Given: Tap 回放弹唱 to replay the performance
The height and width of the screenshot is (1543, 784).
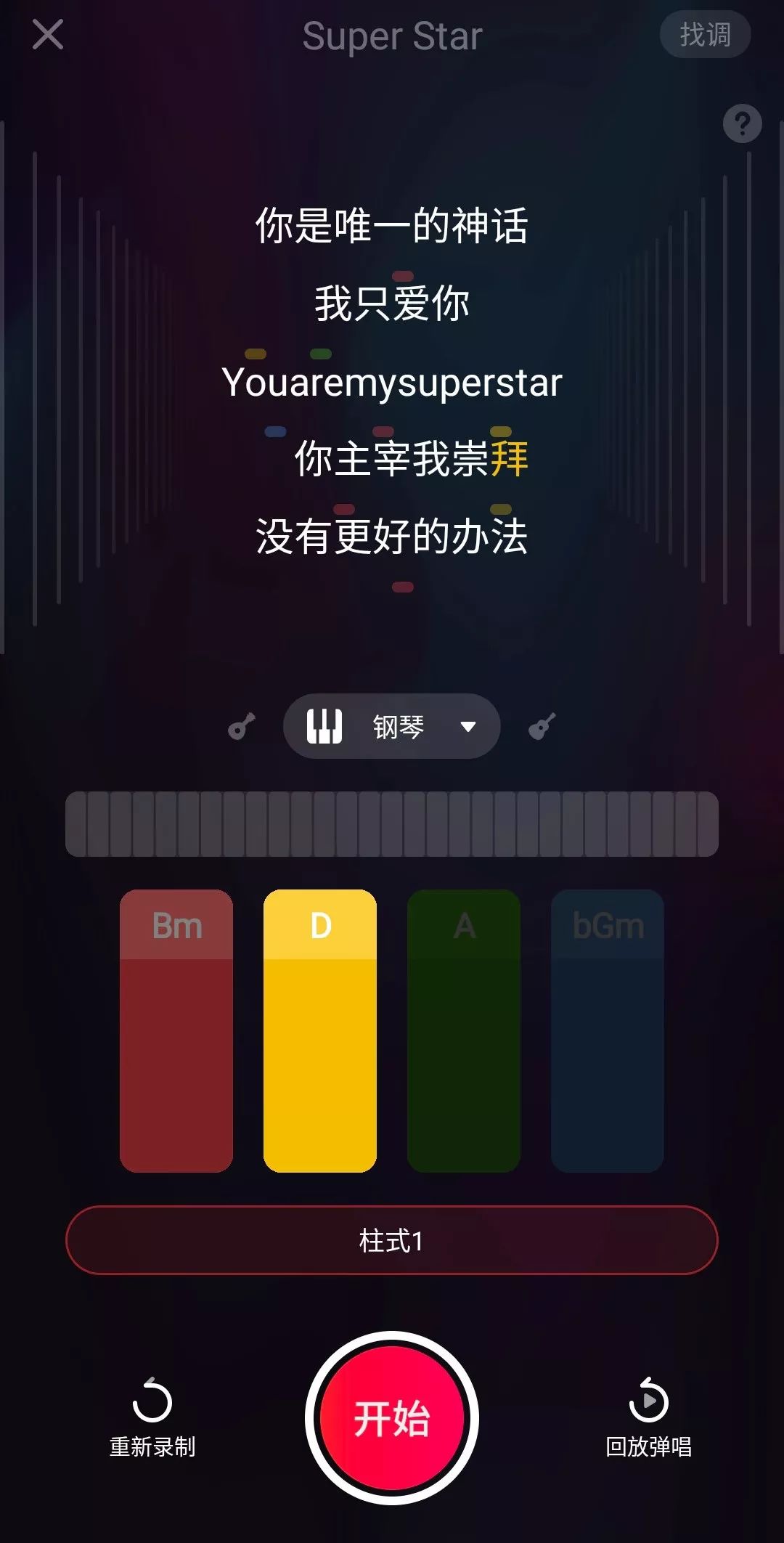Looking at the screenshot, I should 648,1416.
